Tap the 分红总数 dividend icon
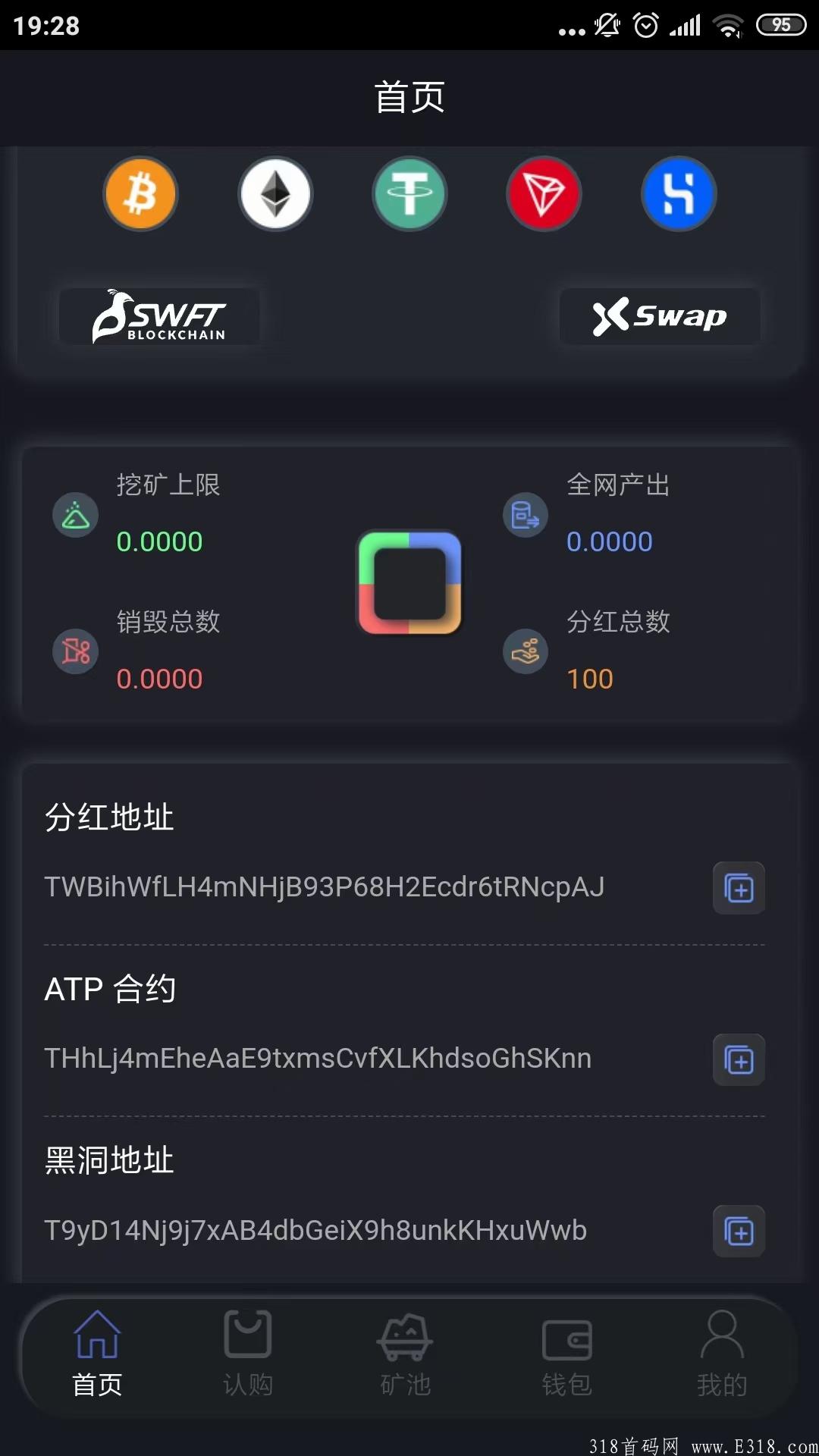This screenshot has width=819, height=1456. click(x=526, y=651)
